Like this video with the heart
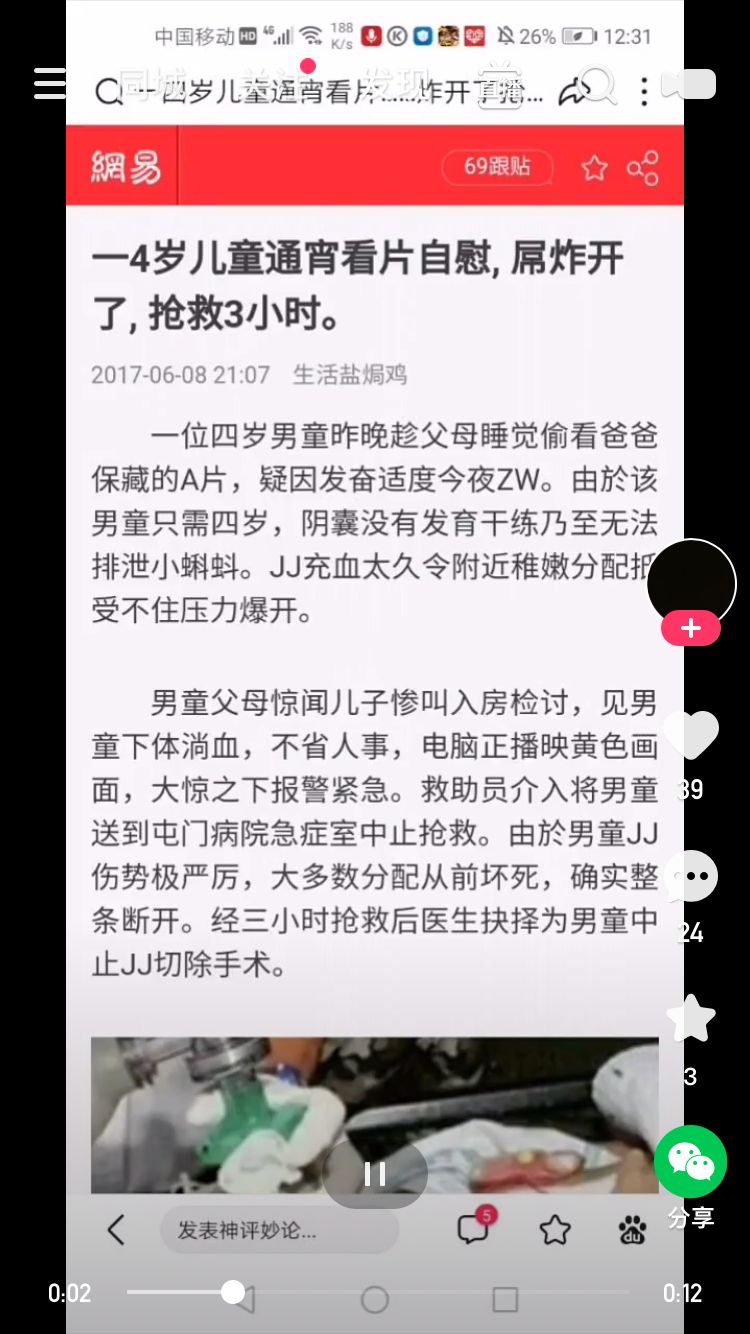 (x=691, y=736)
